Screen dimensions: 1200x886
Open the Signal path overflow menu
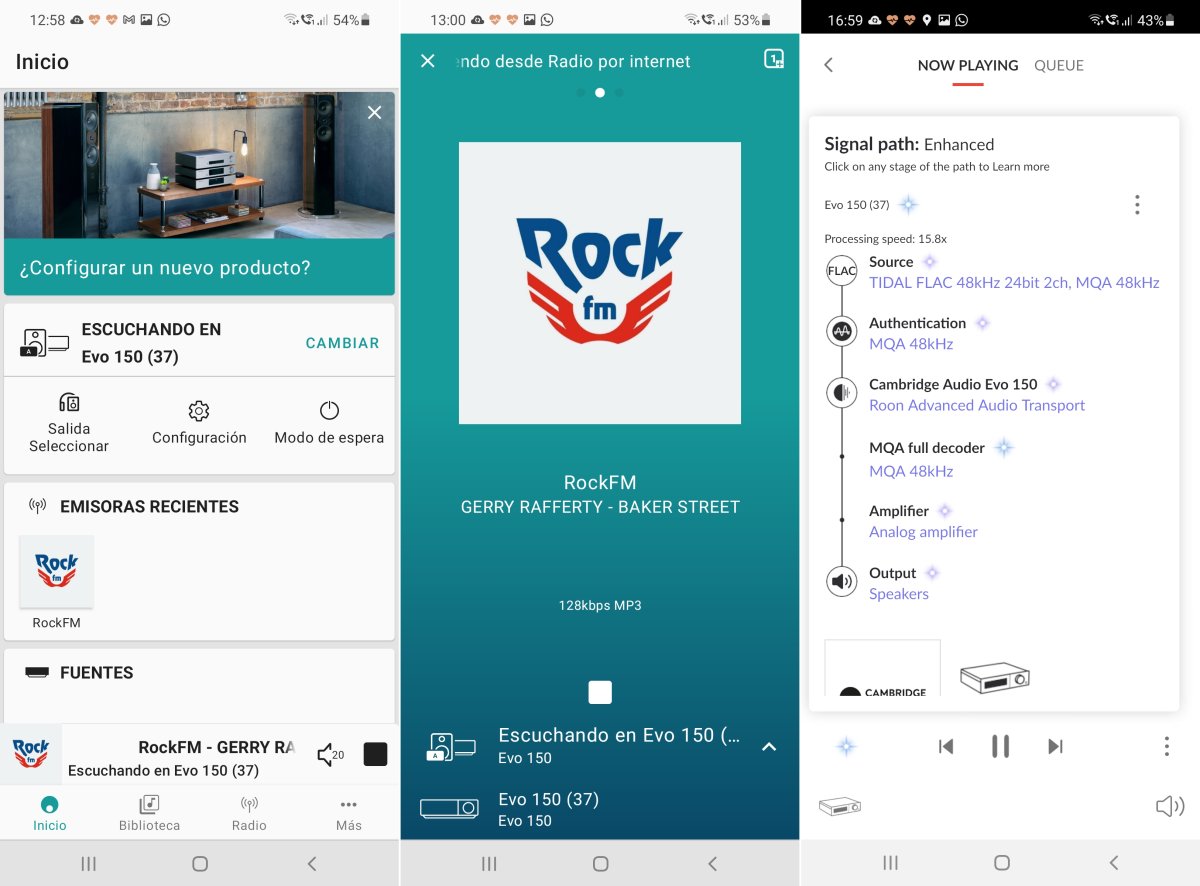click(1137, 205)
